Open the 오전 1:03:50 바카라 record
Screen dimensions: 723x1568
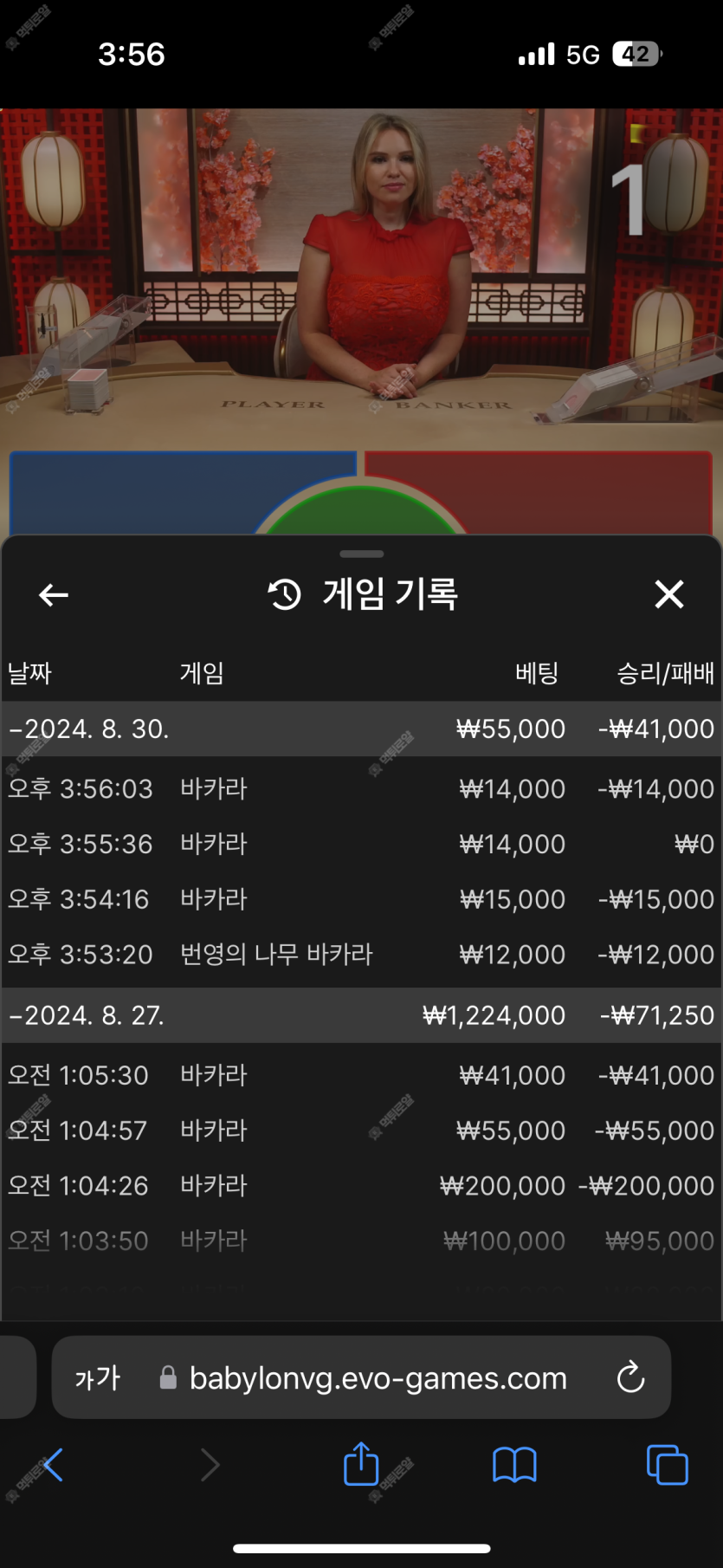click(x=361, y=1241)
